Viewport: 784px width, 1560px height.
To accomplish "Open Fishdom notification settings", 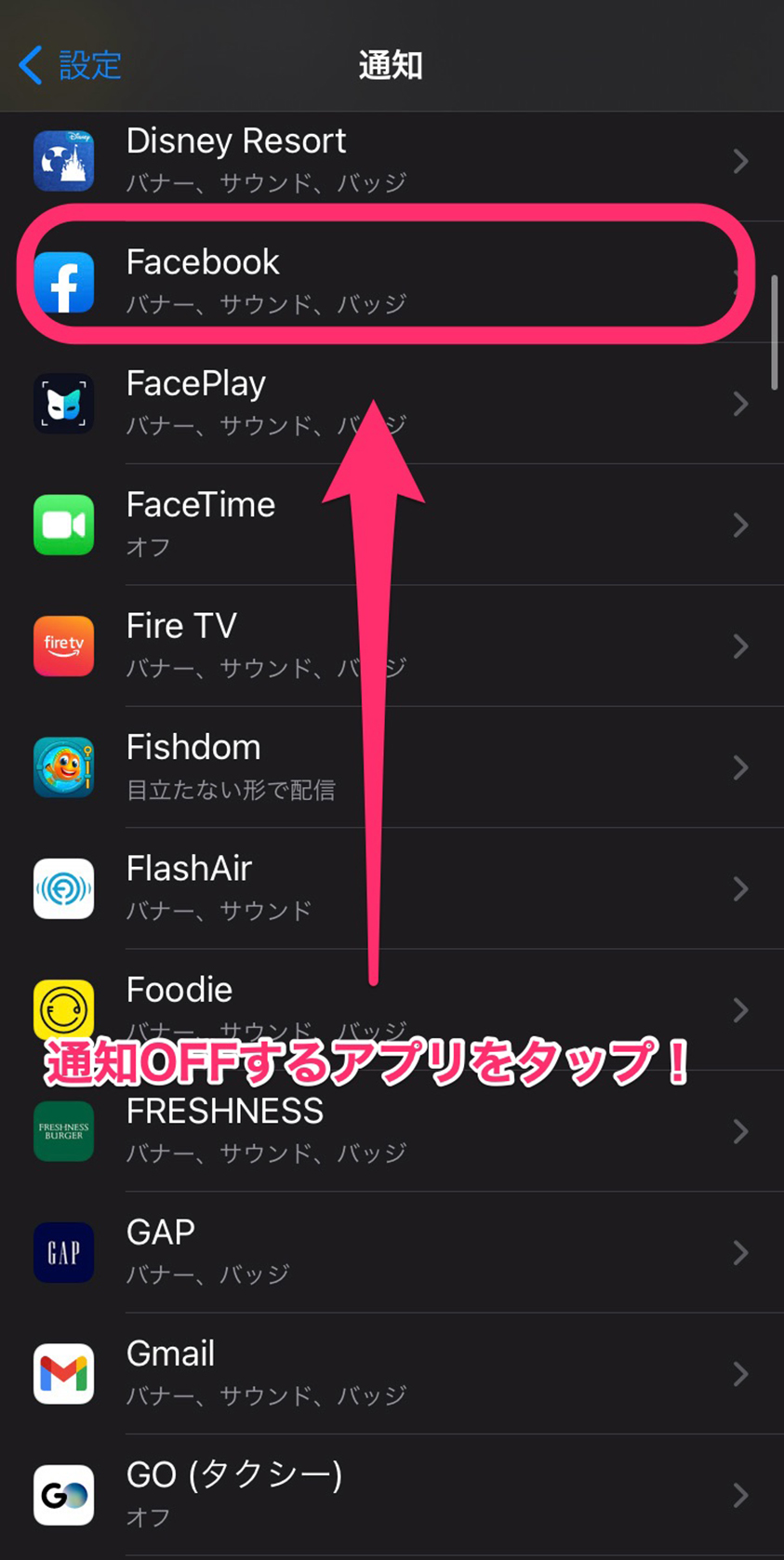I will click(391, 767).
